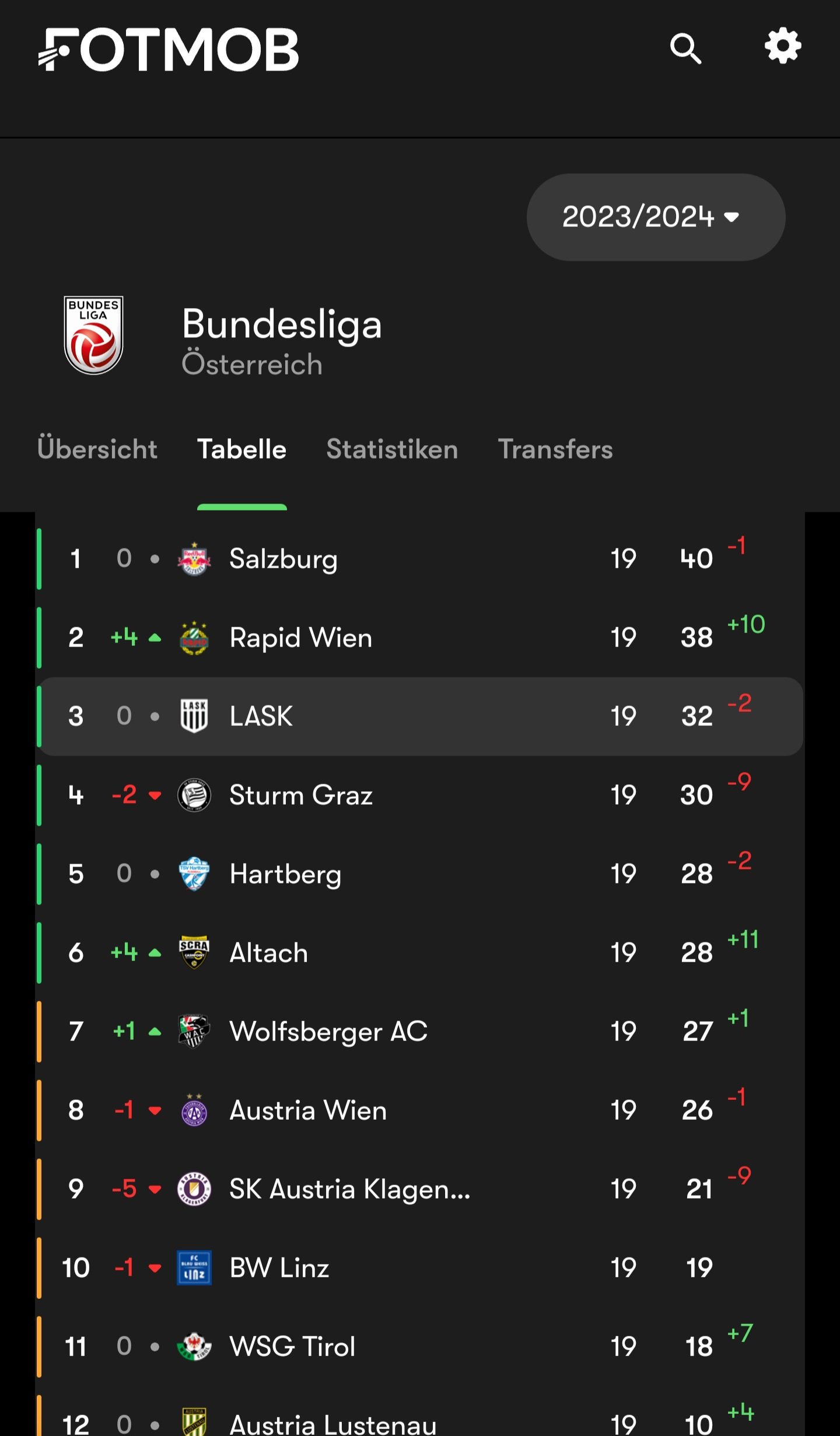The width and height of the screenshot is (840, 1436).
Task: Switch to the Übersicht tab
Action: pyautogui.click(x=97, y=449)
